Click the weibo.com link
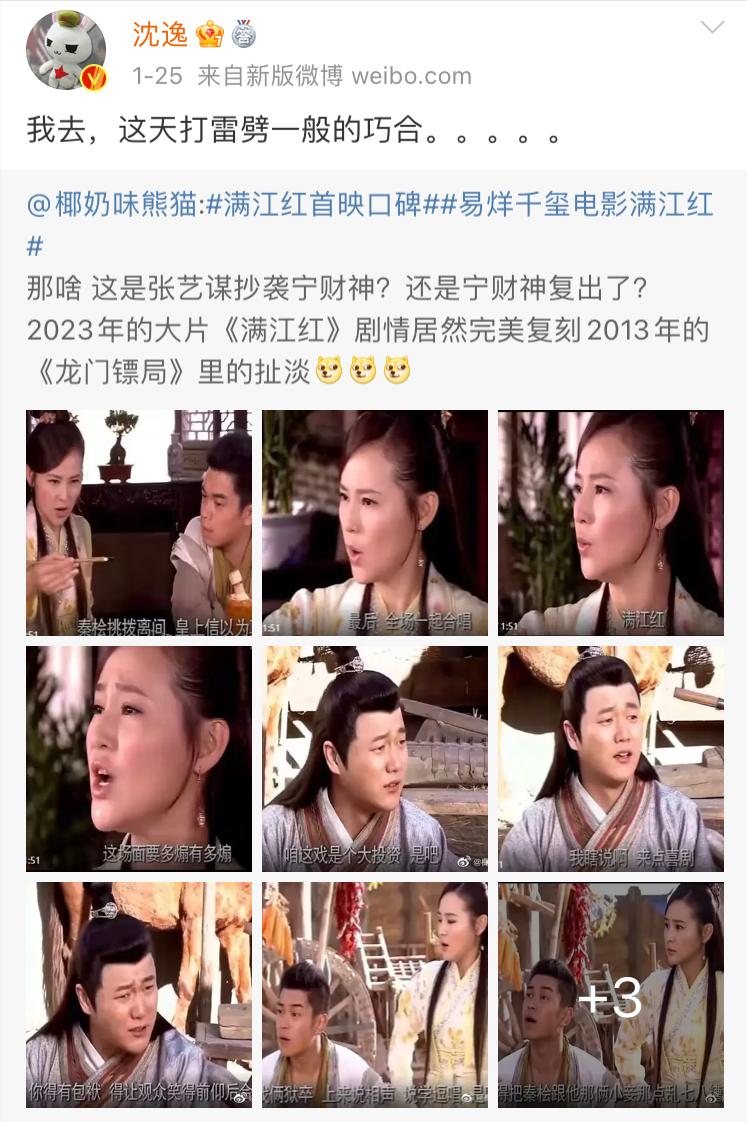Screen dimensions: 747x1122 pos(413,72)
